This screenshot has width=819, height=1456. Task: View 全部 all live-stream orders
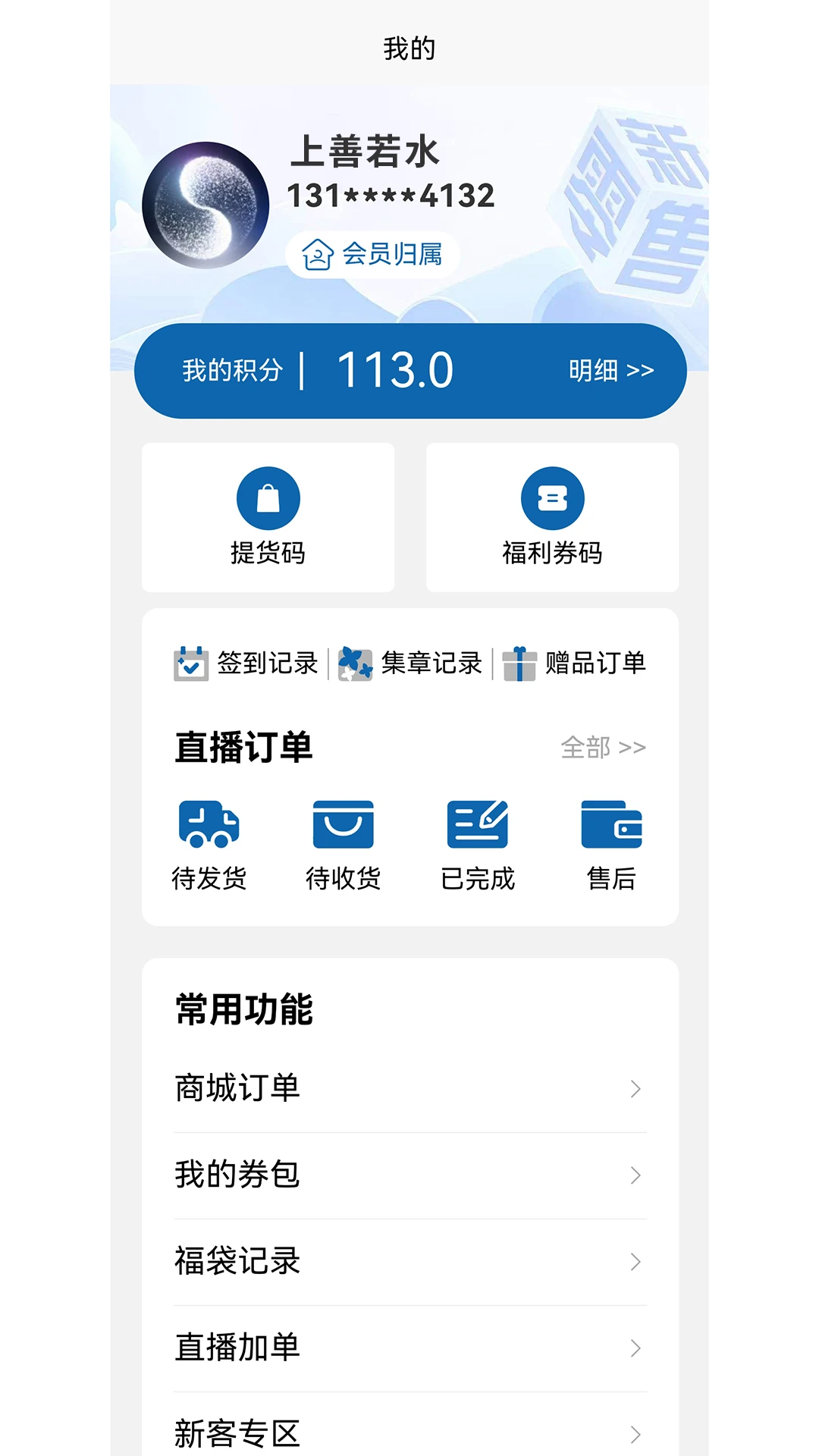click(x=601, y=747)
